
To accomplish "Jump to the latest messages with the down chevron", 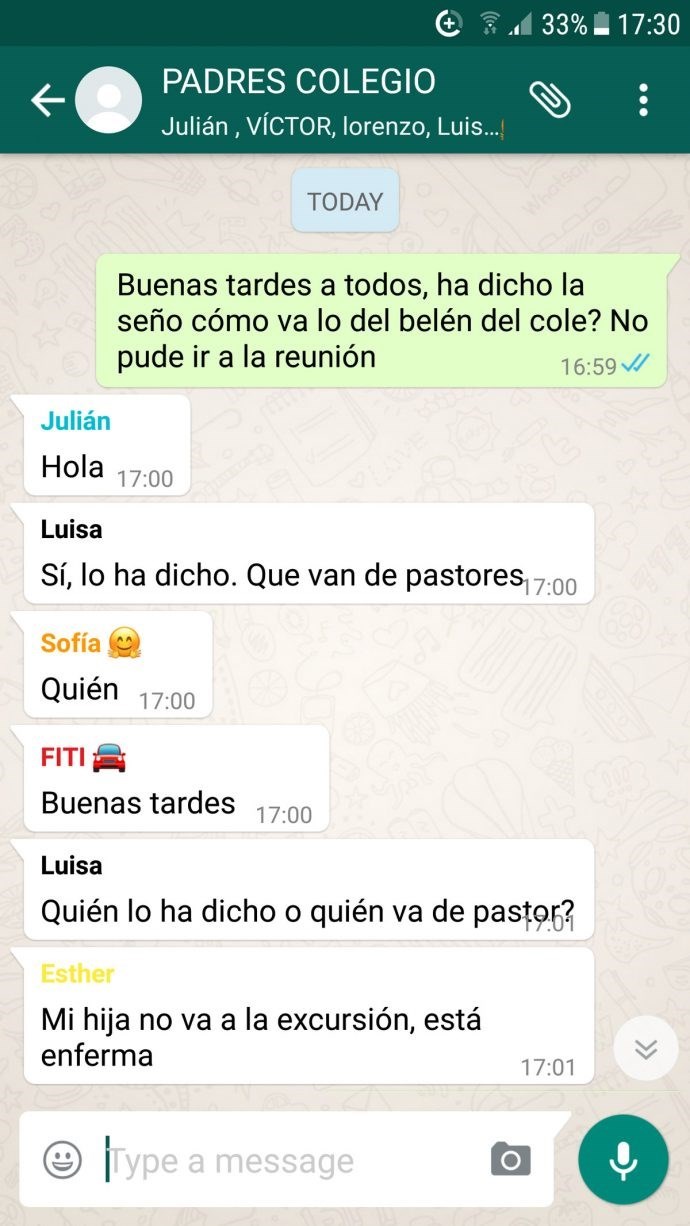I will (x=646, y=1048).
